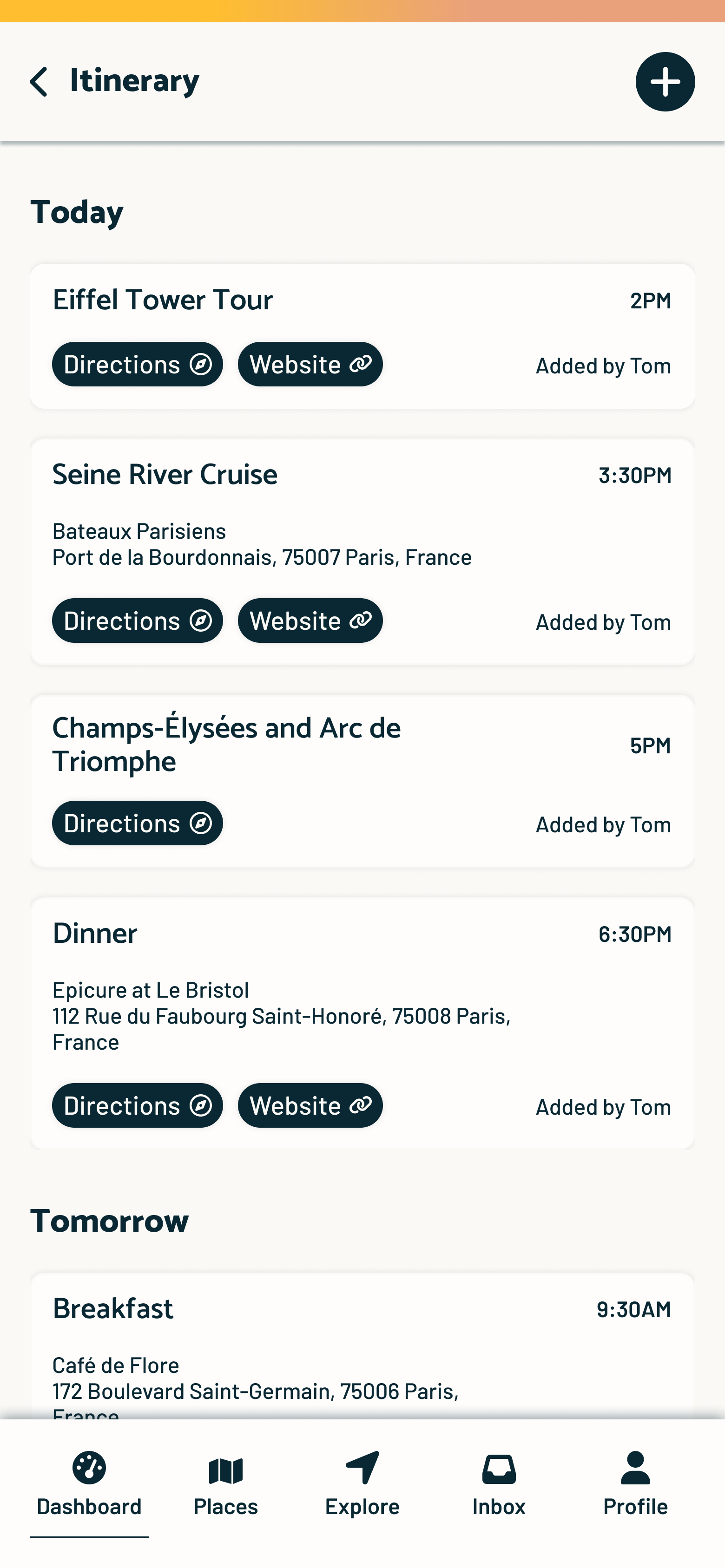
Task: Switch to the Places tab
Action: tap(225, 1484)
